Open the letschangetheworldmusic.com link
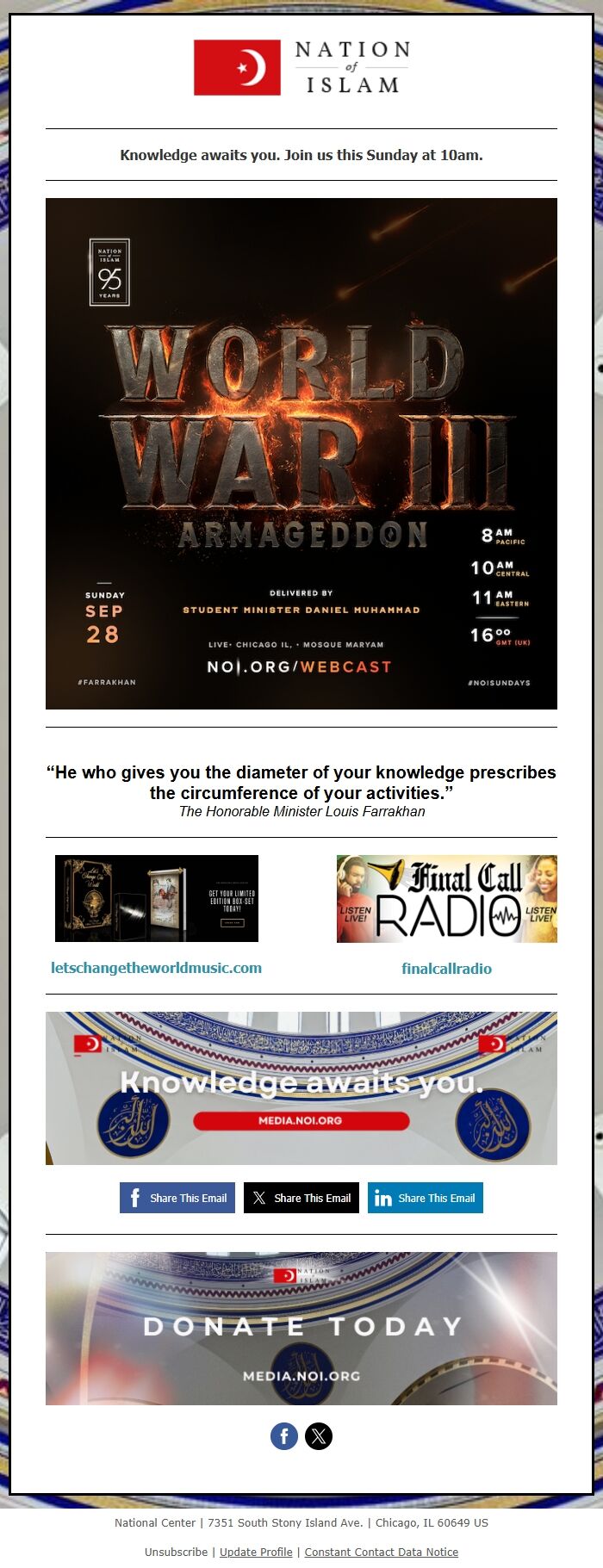Screen dimensions: 603x1568 156,968
